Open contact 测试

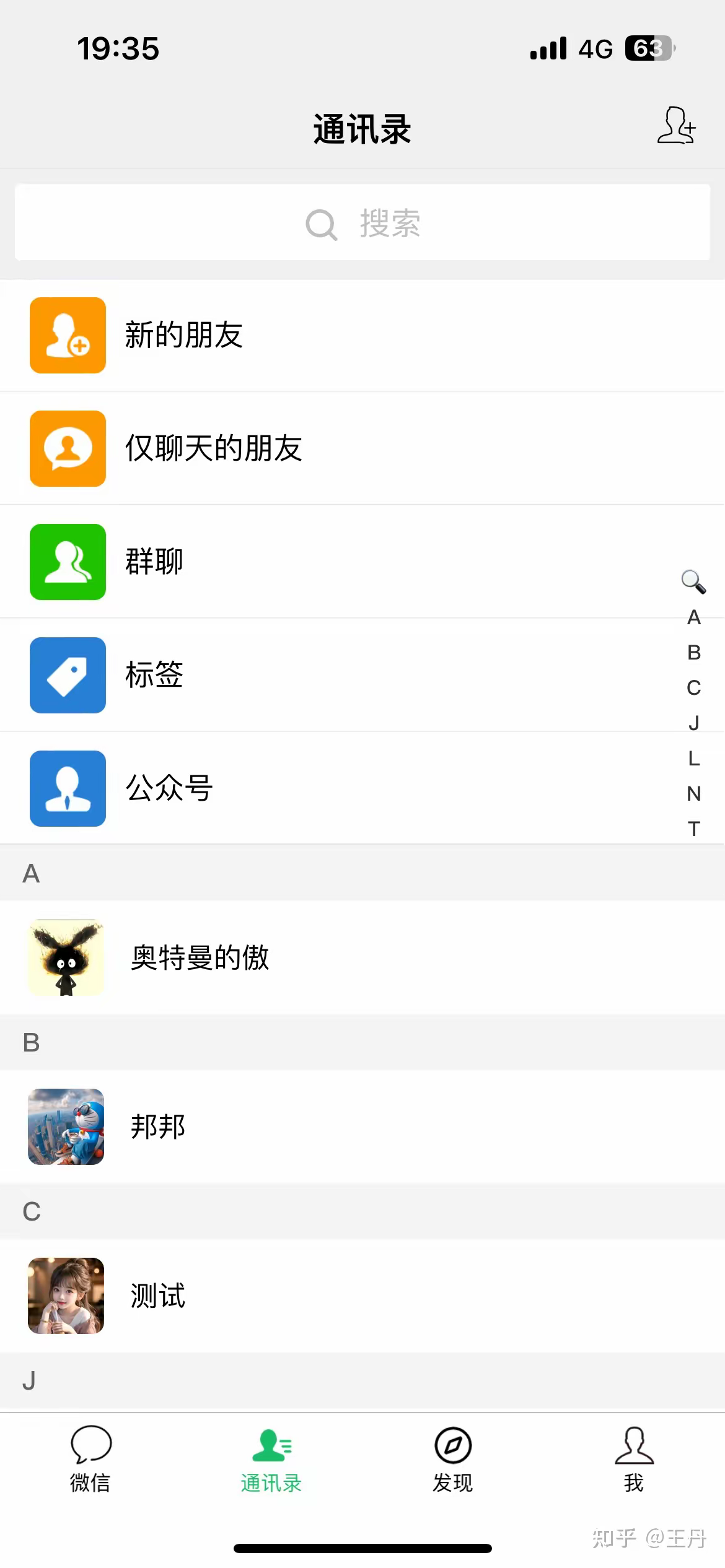362,1296
